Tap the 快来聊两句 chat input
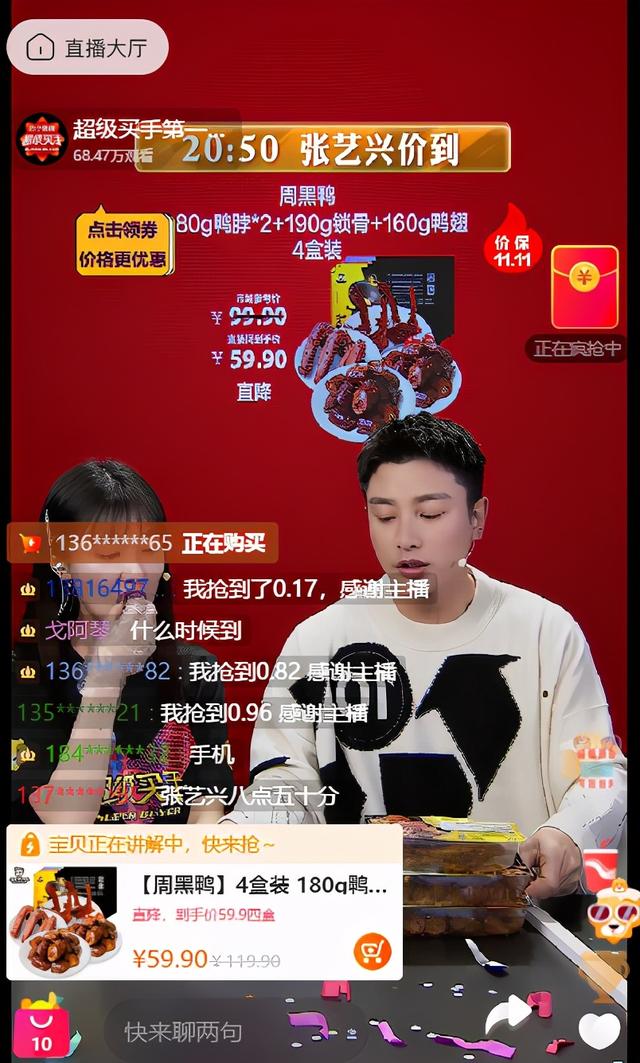The width and height of the screenshot is (640, 1063). (183, 1031)
